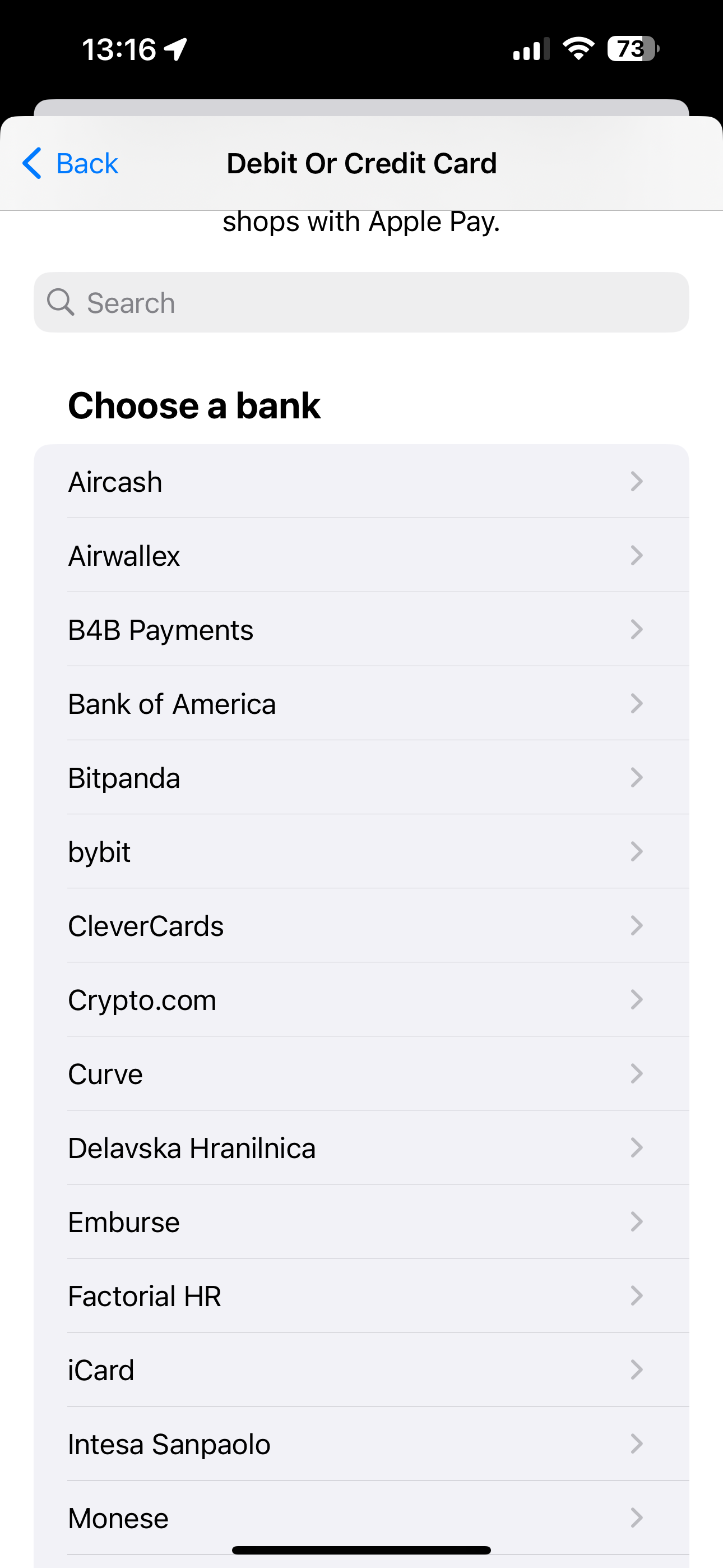
Task: Choose Intesa Sanpaolo bank
Action: coord(361,1444)
